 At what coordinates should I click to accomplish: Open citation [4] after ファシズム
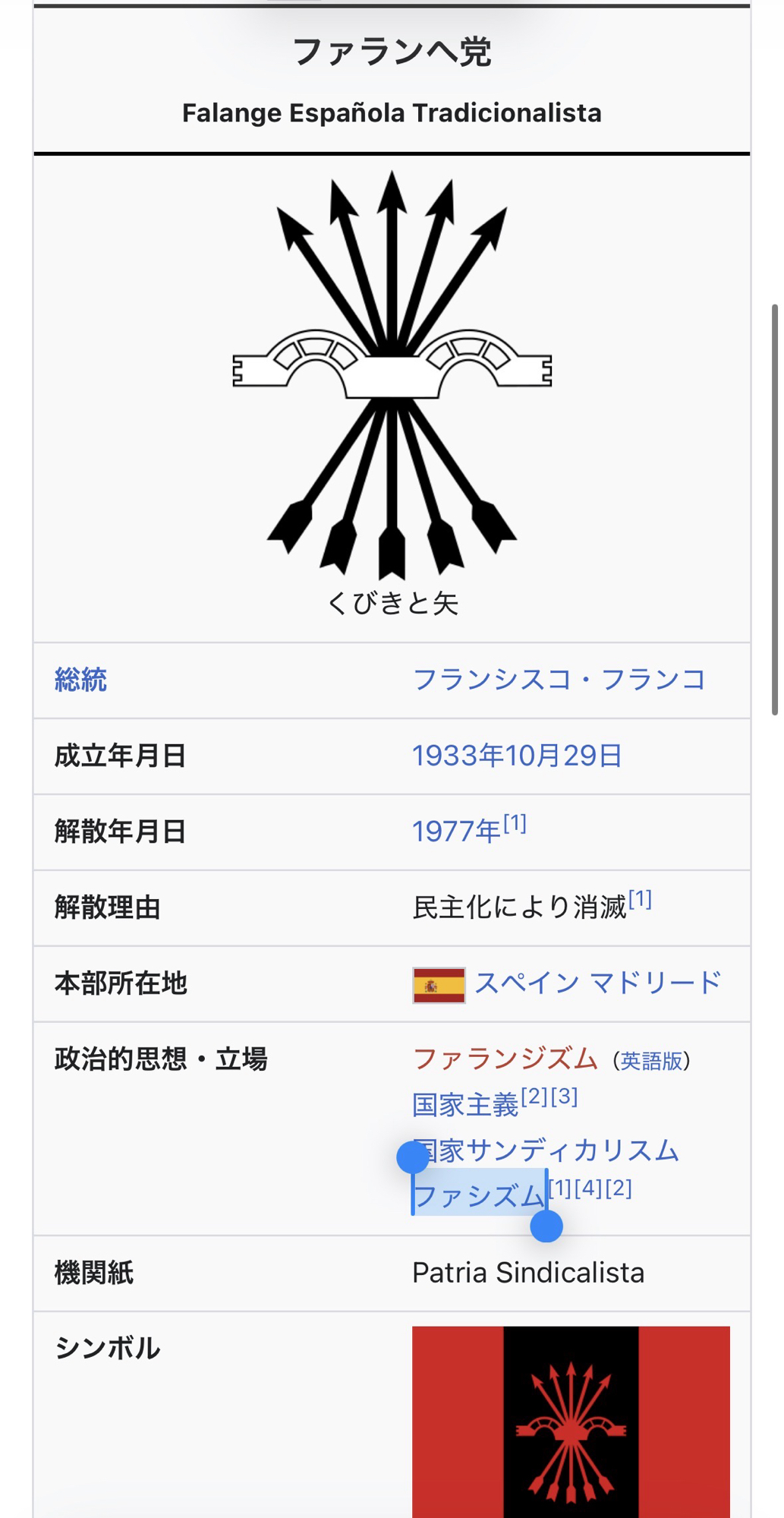point(588,1188)
